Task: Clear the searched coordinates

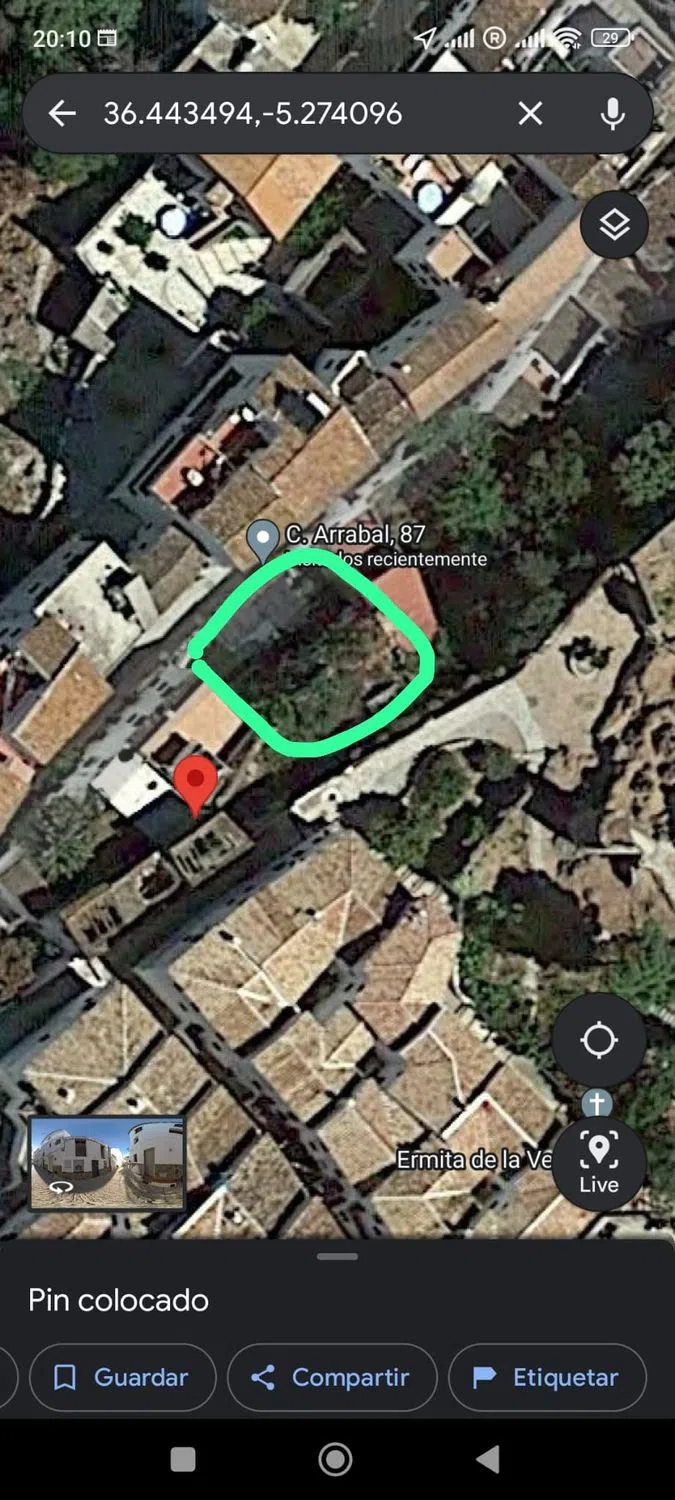Action: (530, 113)
